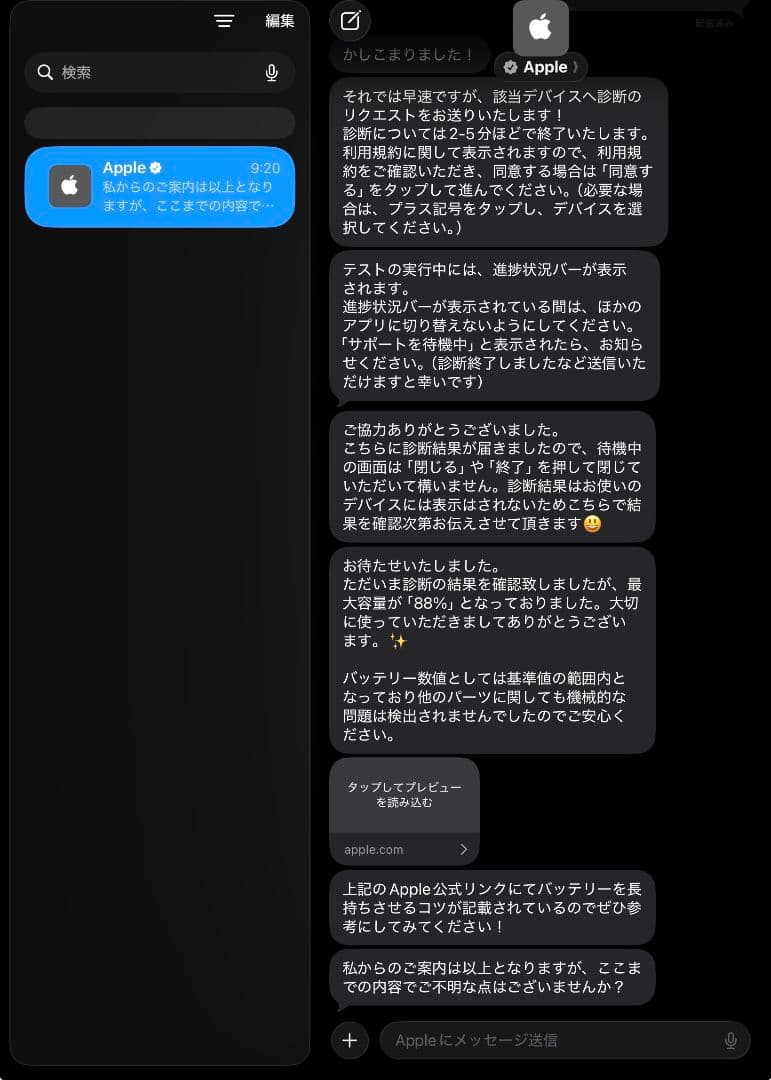Select the Apple conversation in the sidebar
Image resolution: width=771 pixels, height=1080 pixels.
tap(160, 187)
